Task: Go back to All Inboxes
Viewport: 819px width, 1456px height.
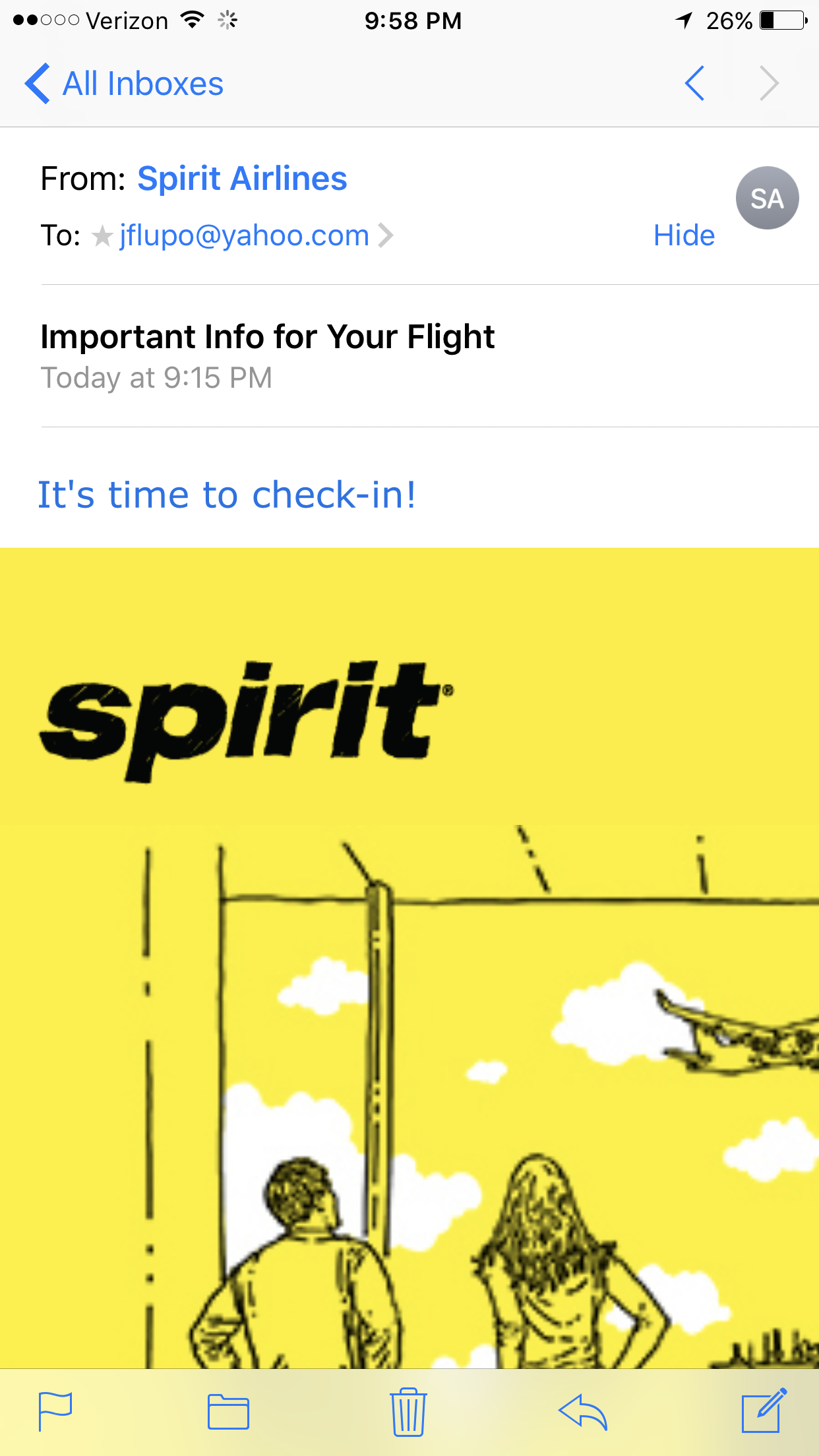Action: point(125,84)
